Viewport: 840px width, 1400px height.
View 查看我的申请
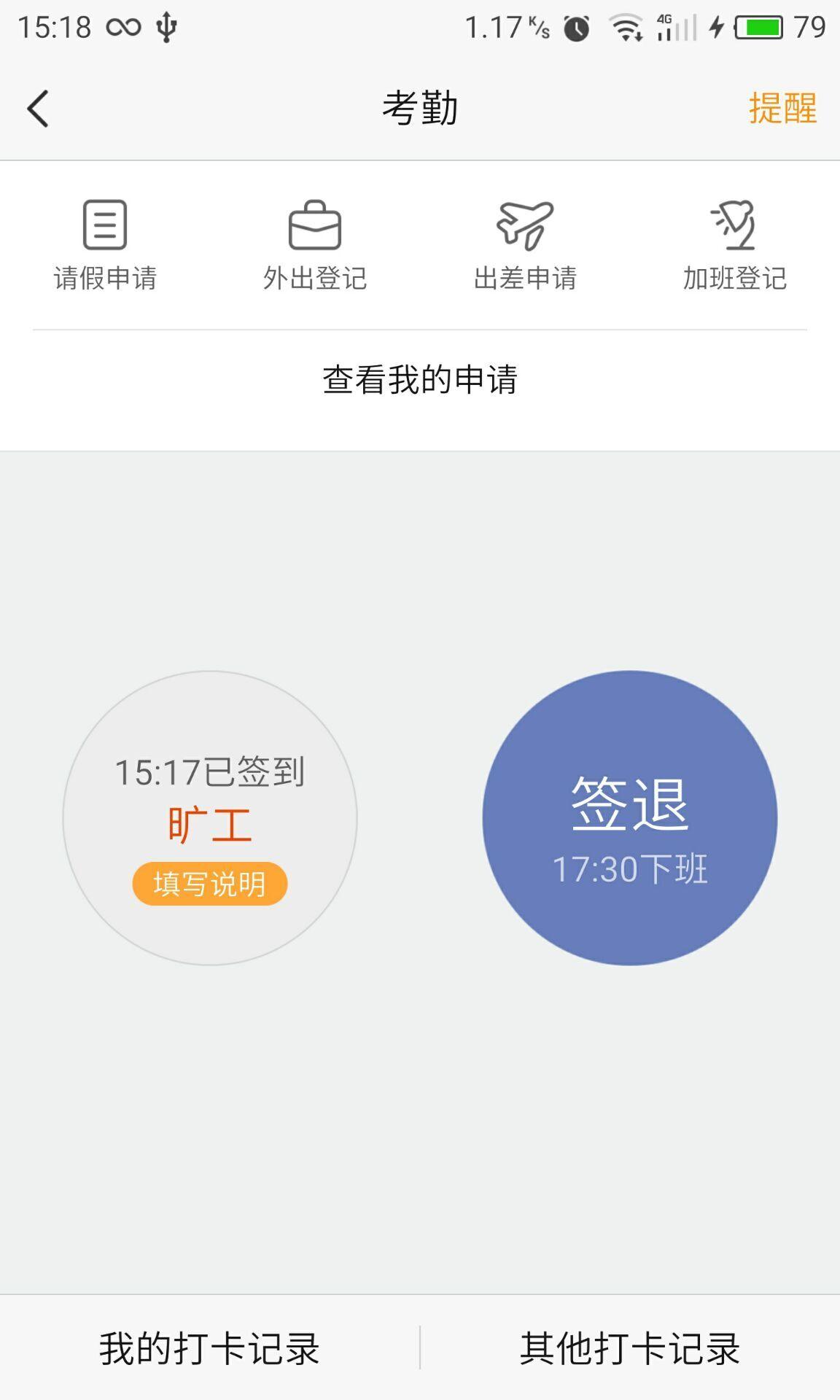coord(420,380)
